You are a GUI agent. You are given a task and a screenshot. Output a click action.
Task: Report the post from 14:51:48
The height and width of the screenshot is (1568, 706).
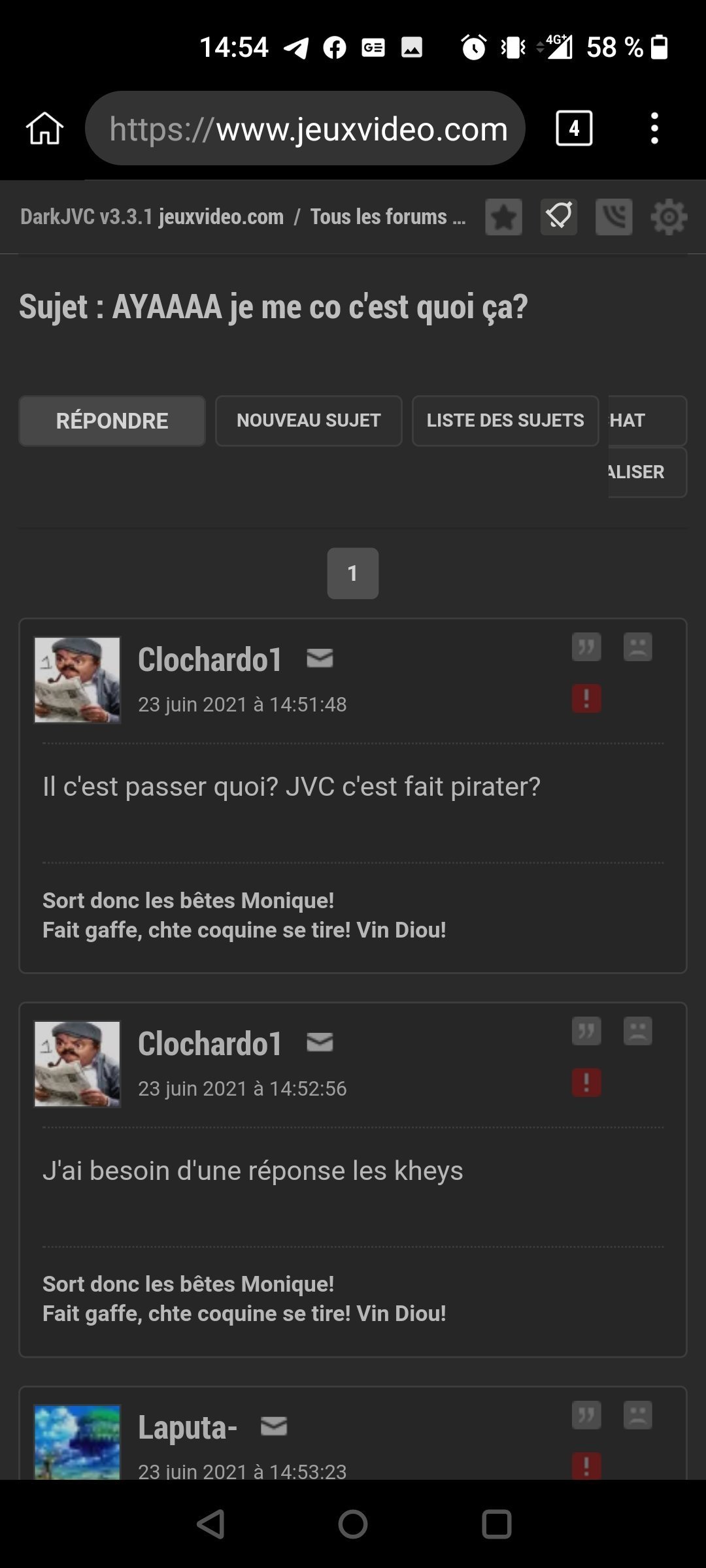point(586,698)
